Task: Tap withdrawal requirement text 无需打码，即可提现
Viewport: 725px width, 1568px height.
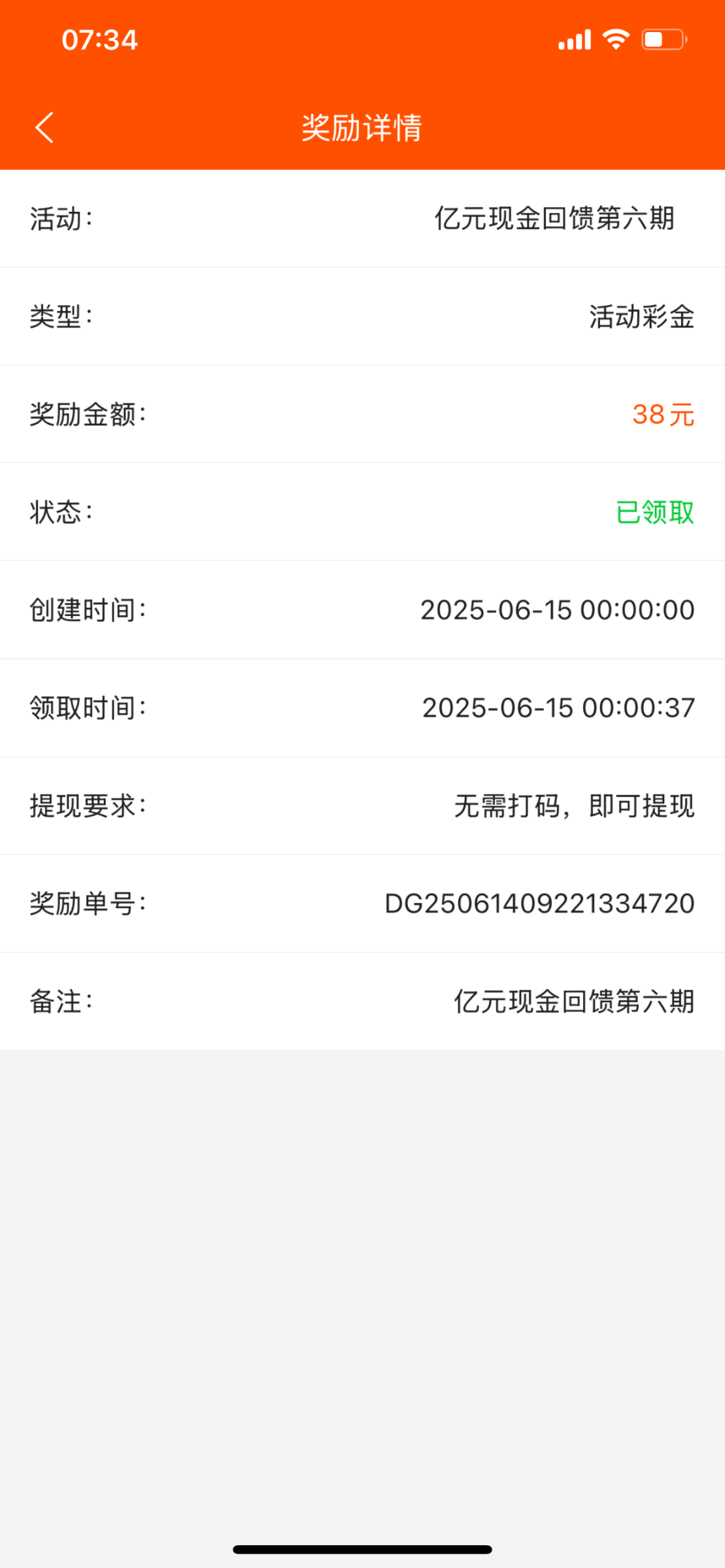Action: 573,806
